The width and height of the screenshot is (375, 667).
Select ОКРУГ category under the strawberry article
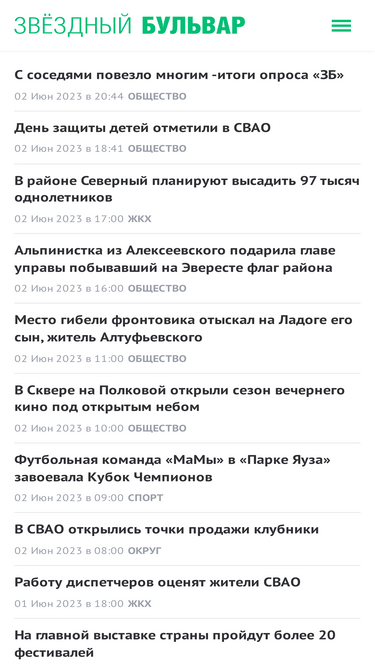tap(145, 550)
